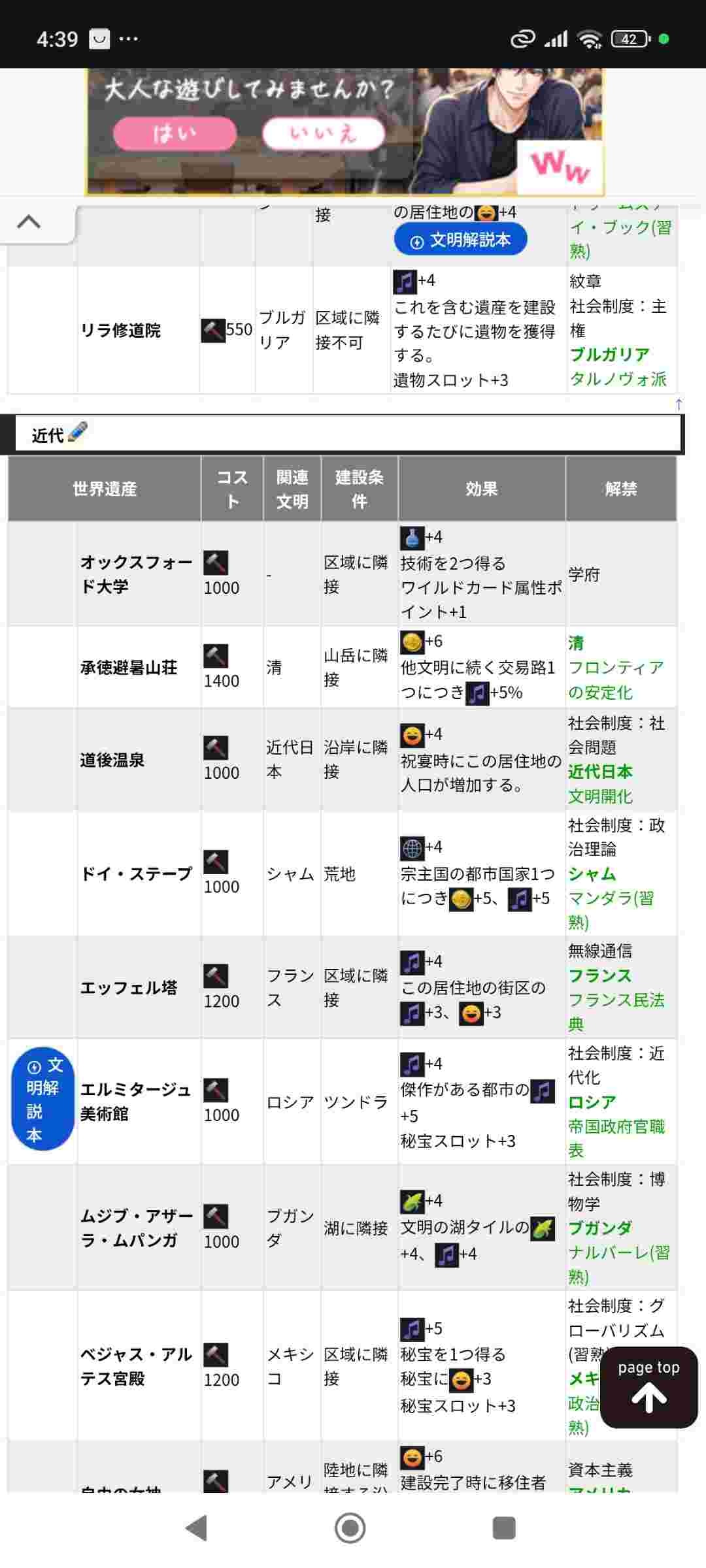
Task: Open the ブガンダ civilization link
Action: pyautogui.click(x=600, y=1228)
